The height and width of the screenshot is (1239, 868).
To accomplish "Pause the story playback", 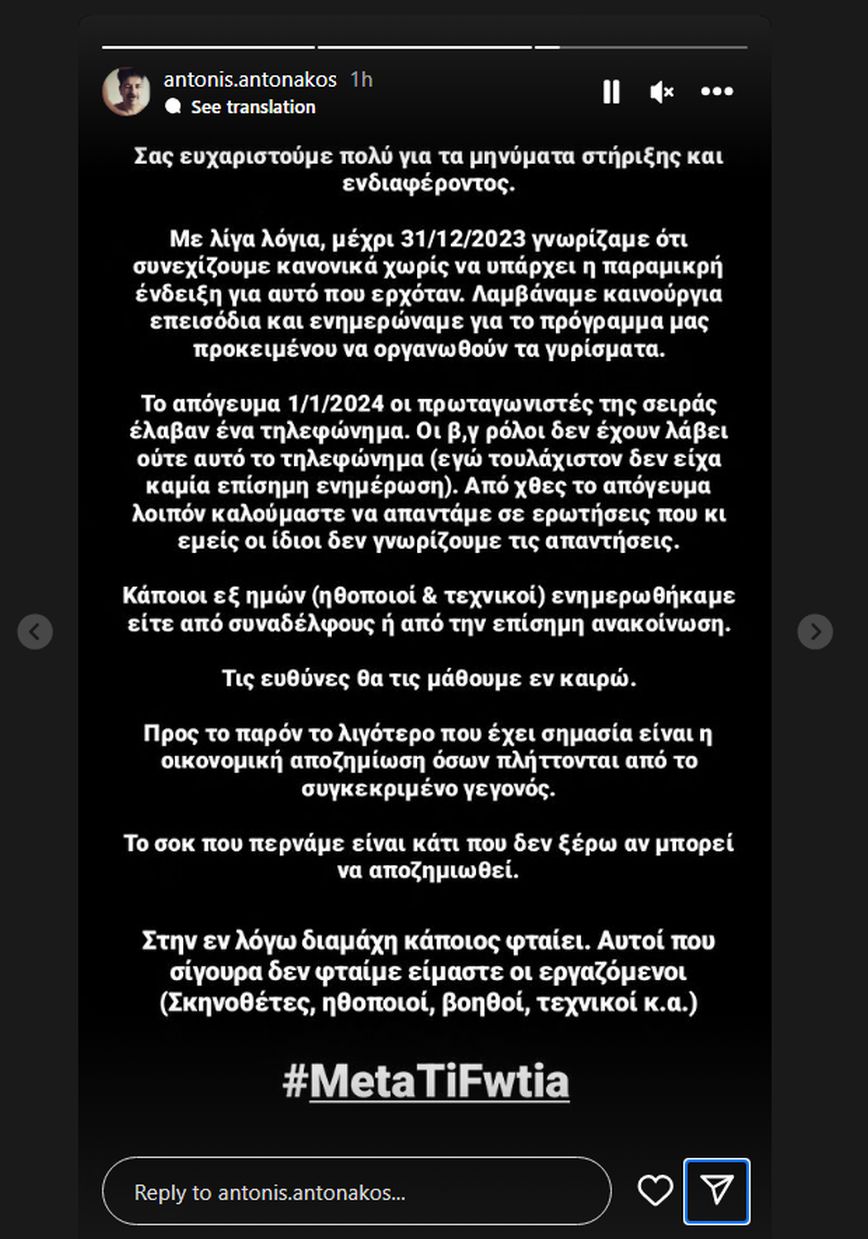I will 611,92.
